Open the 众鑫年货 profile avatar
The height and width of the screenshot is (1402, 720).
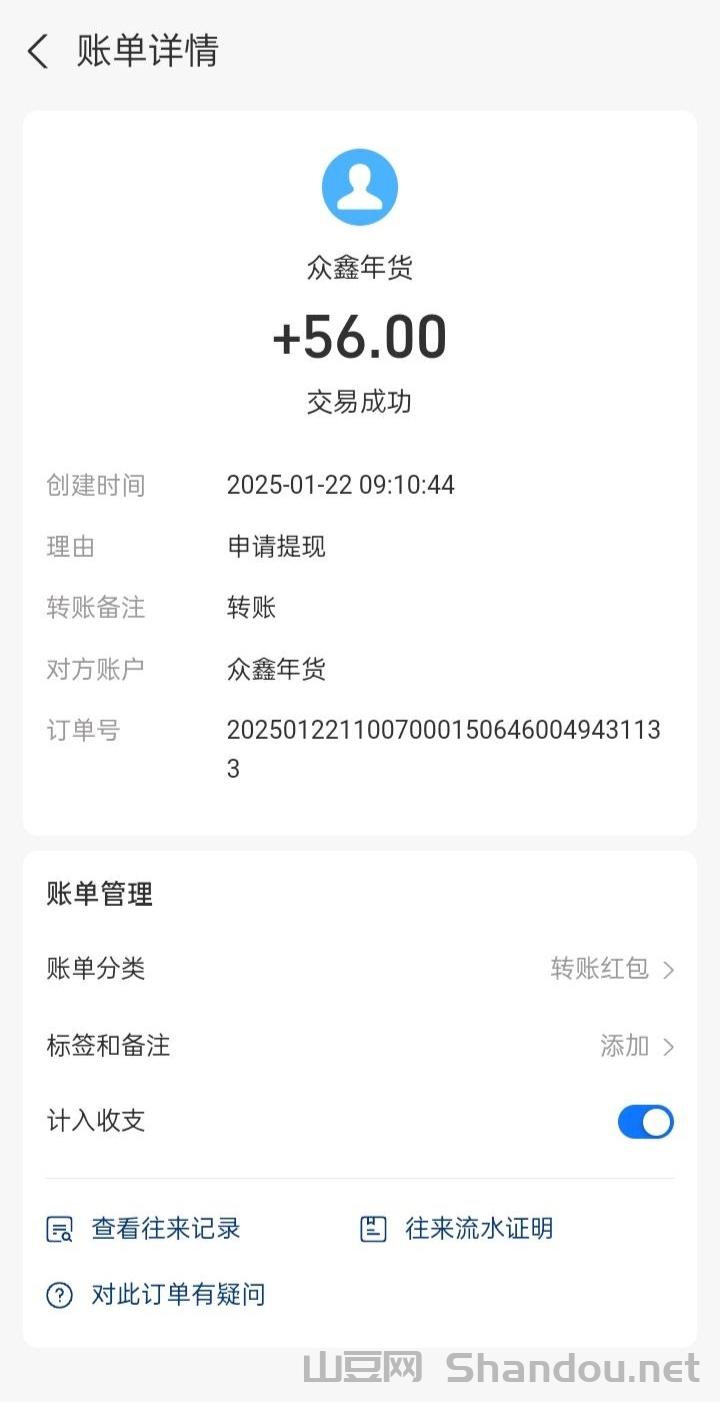click(x=360, y=187)
